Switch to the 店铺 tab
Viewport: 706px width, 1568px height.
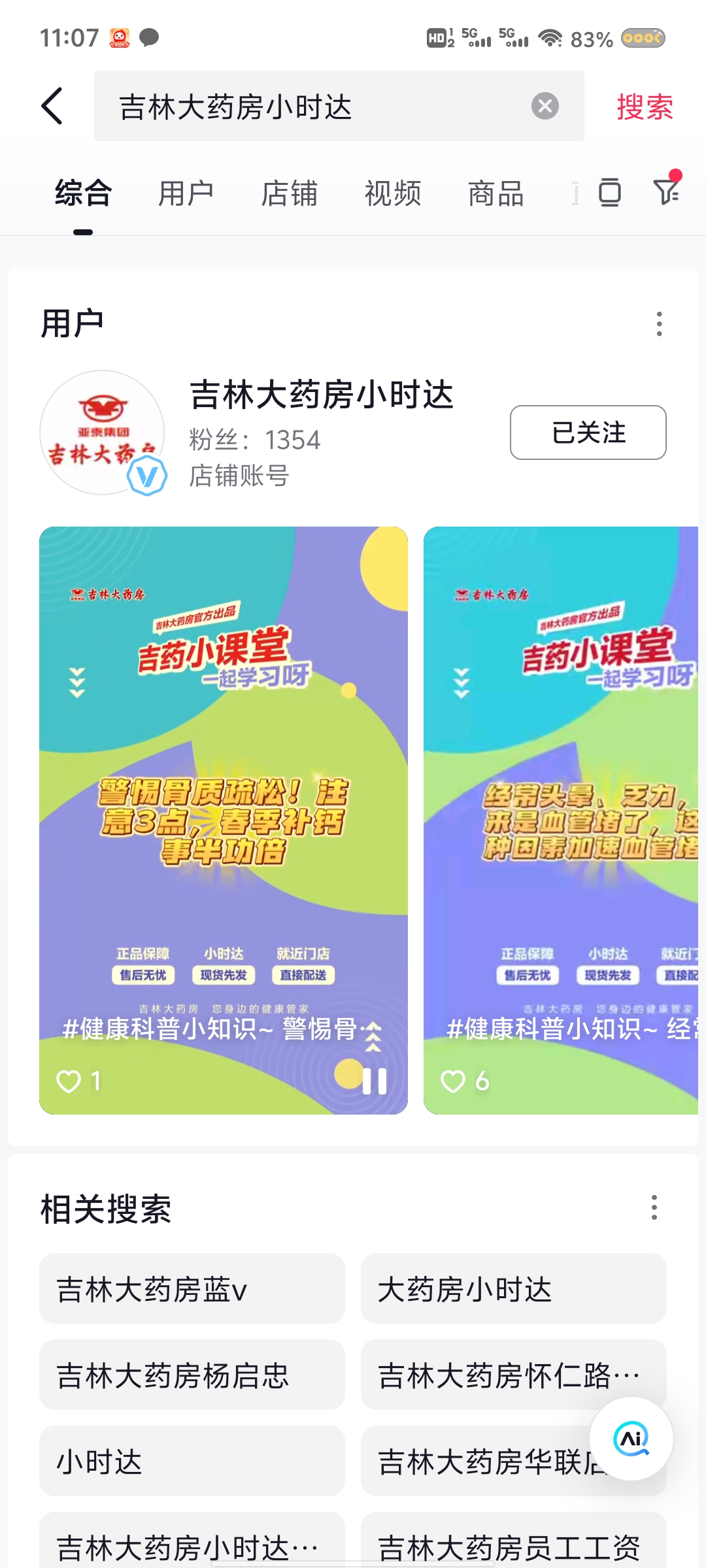(289, 194)
